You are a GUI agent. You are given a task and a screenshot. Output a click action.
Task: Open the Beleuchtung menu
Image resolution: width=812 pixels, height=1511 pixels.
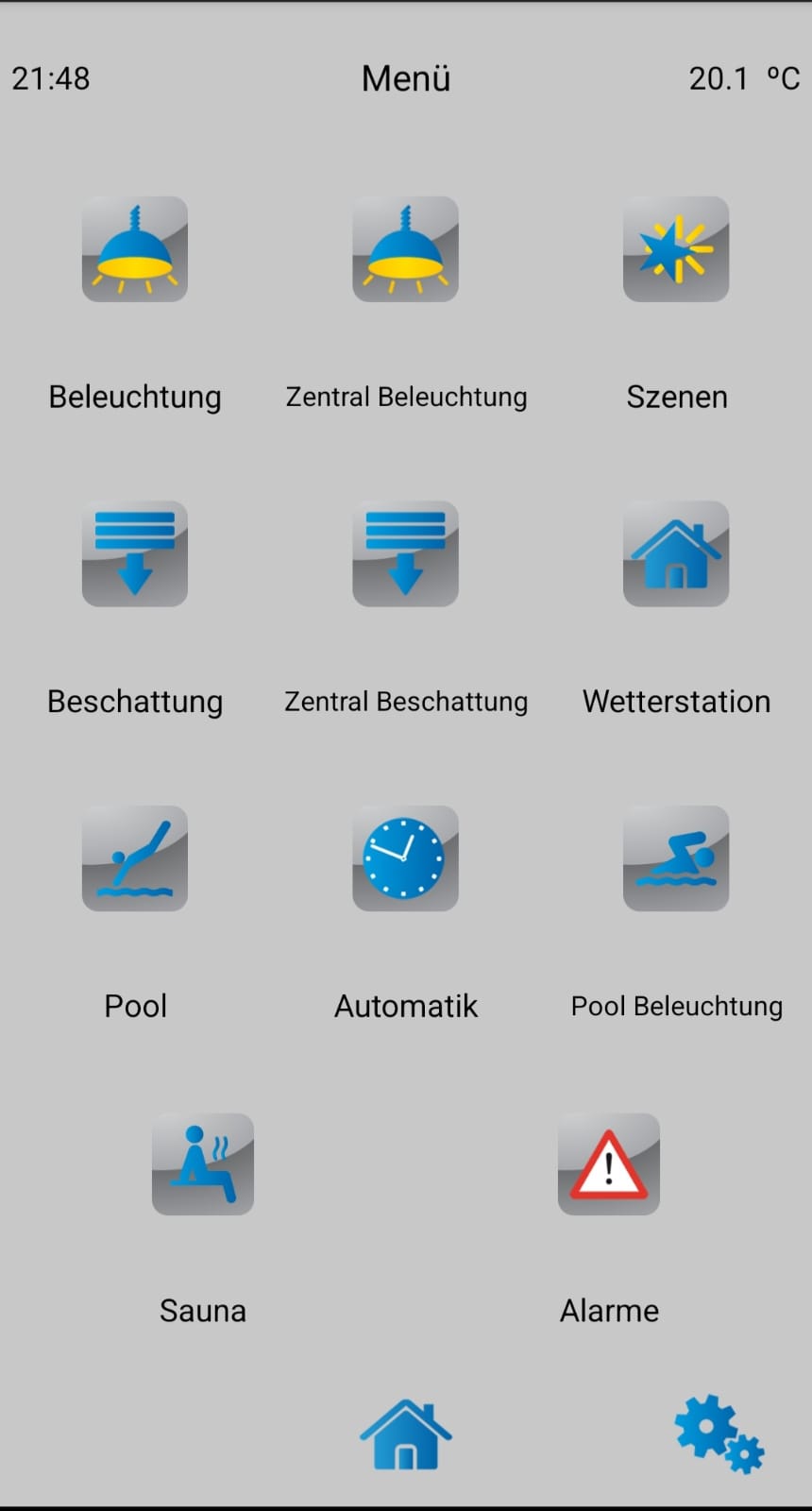pyautogui.click(x=135, y=249)
